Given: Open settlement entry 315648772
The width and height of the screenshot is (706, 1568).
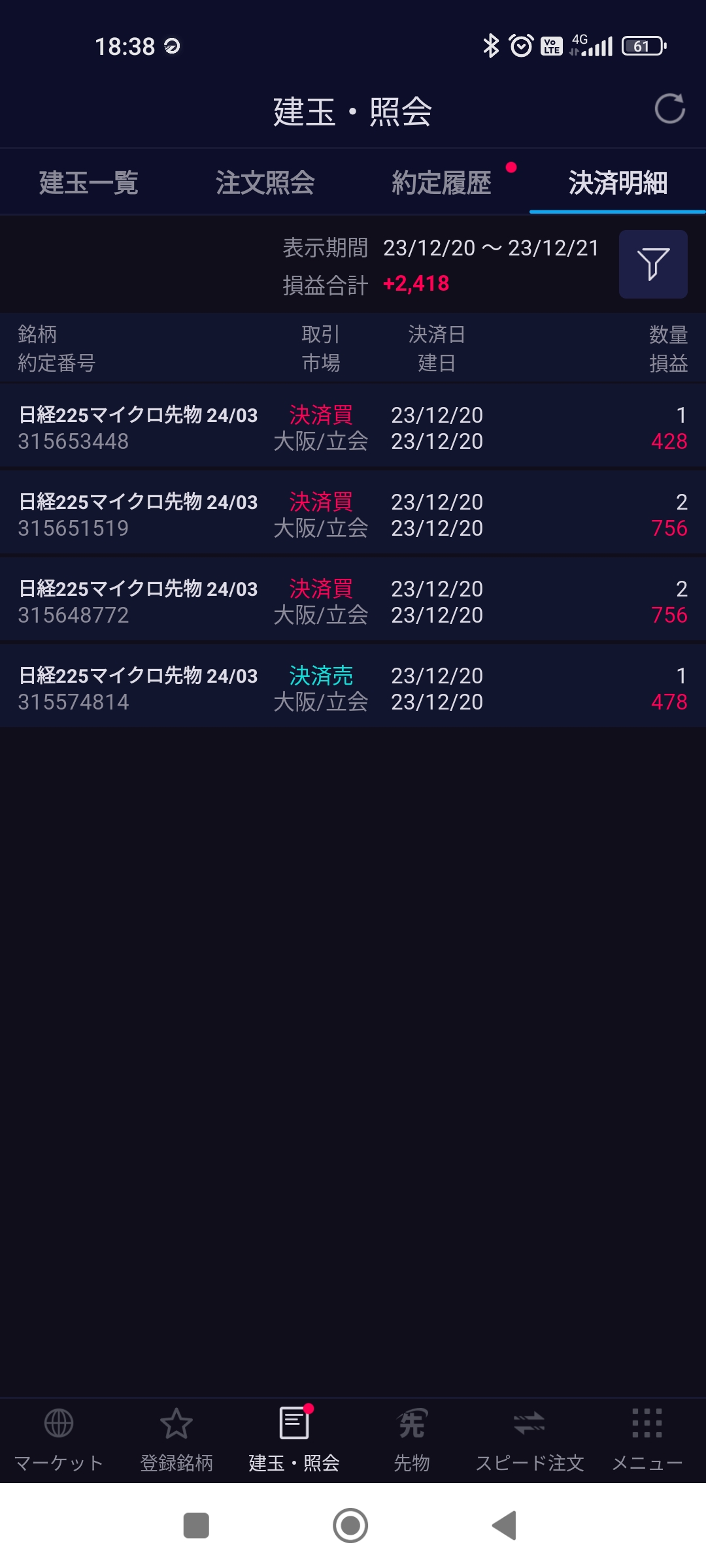Looking at the screenshot, I should (353, 601).
